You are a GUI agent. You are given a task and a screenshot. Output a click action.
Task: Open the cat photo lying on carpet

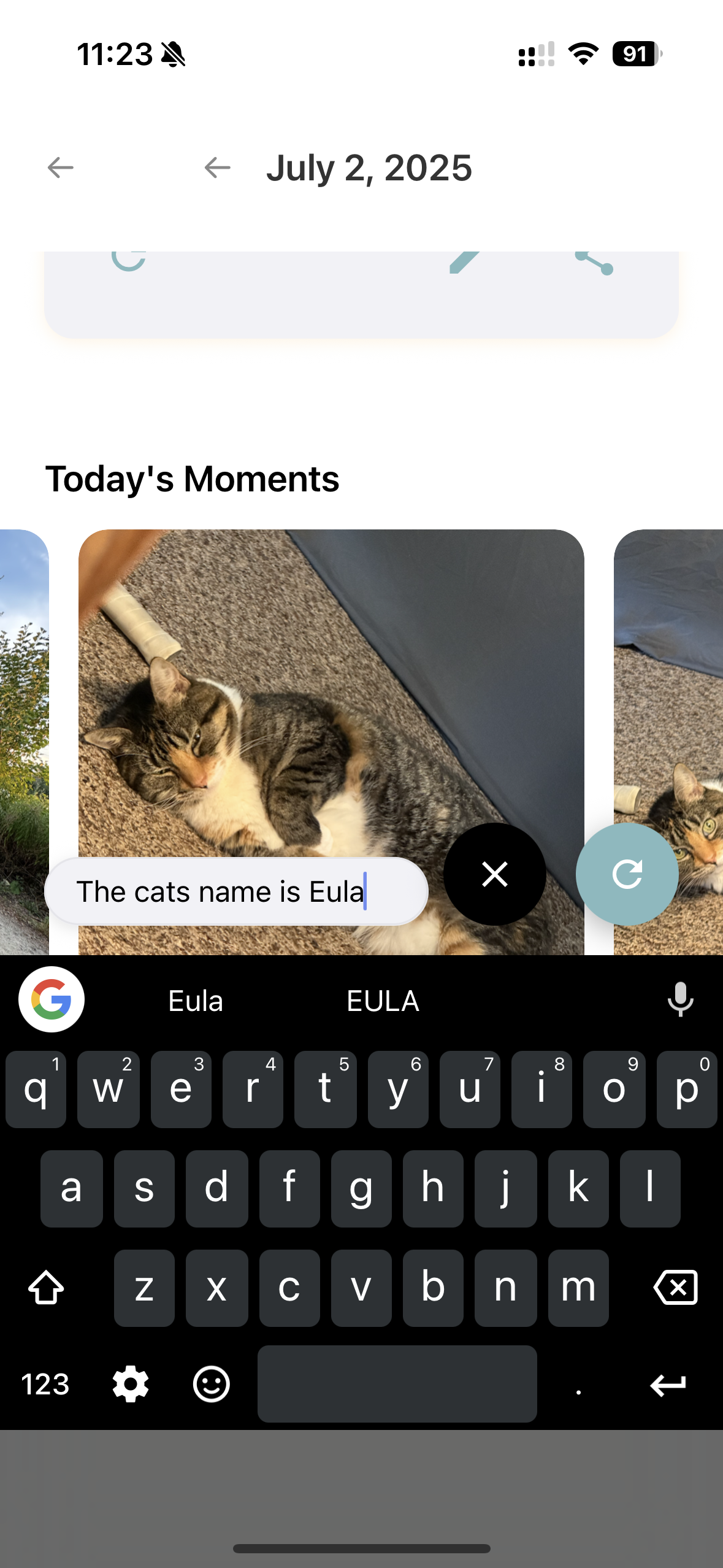coord(331,693)
